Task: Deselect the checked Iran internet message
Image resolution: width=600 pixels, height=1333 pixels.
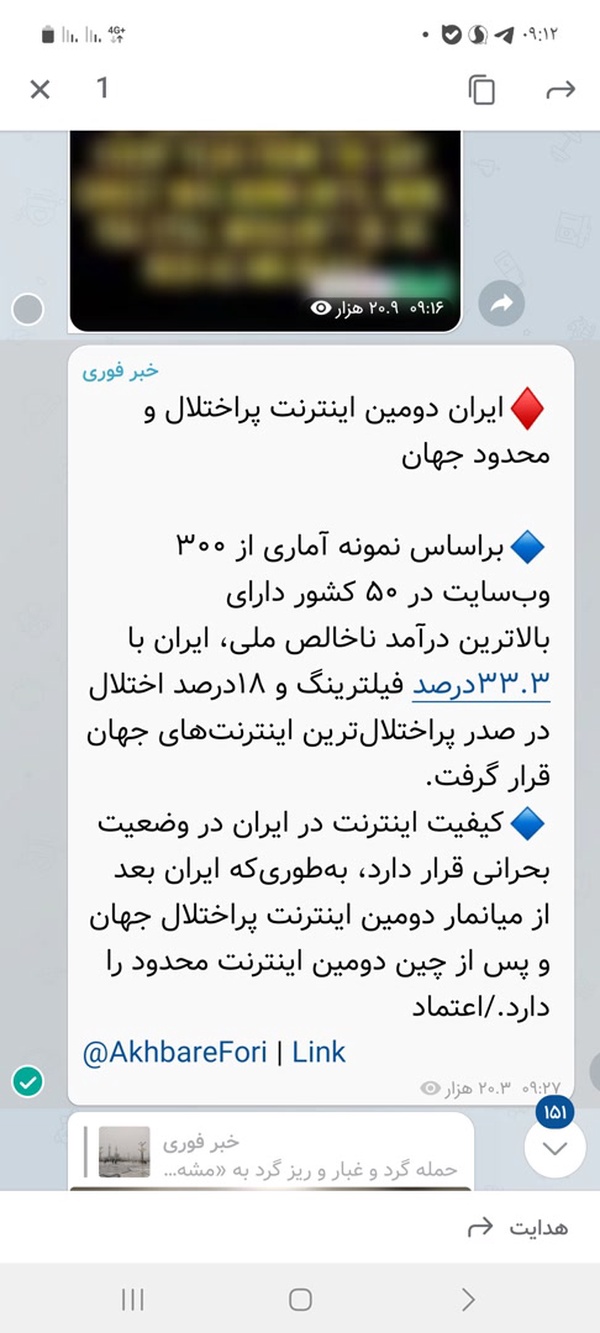Action: (x=27, y=1081)
